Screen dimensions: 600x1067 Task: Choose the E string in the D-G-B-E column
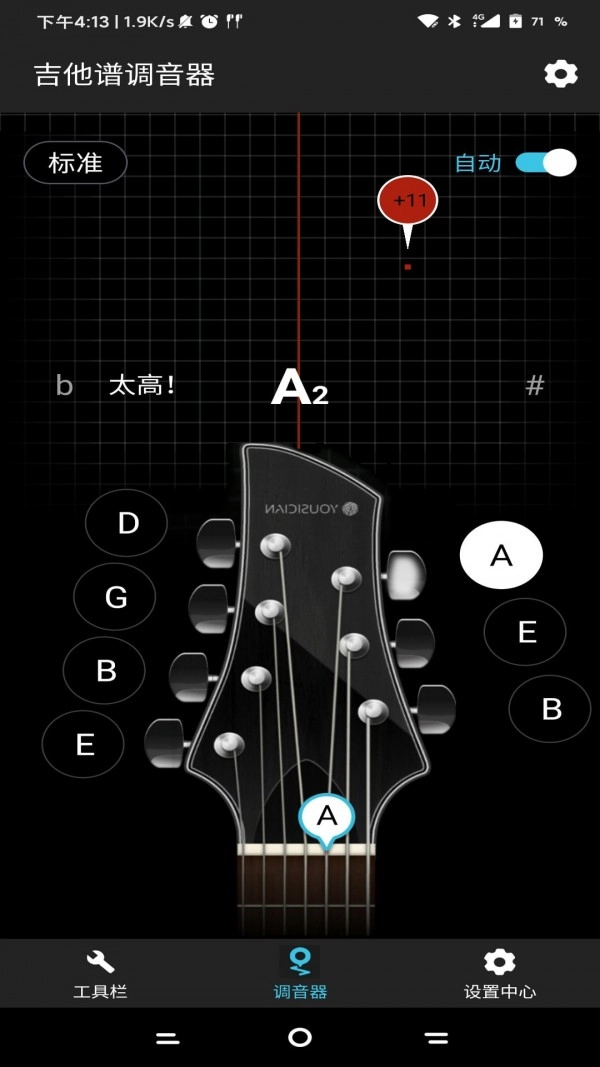pos(84,745)
